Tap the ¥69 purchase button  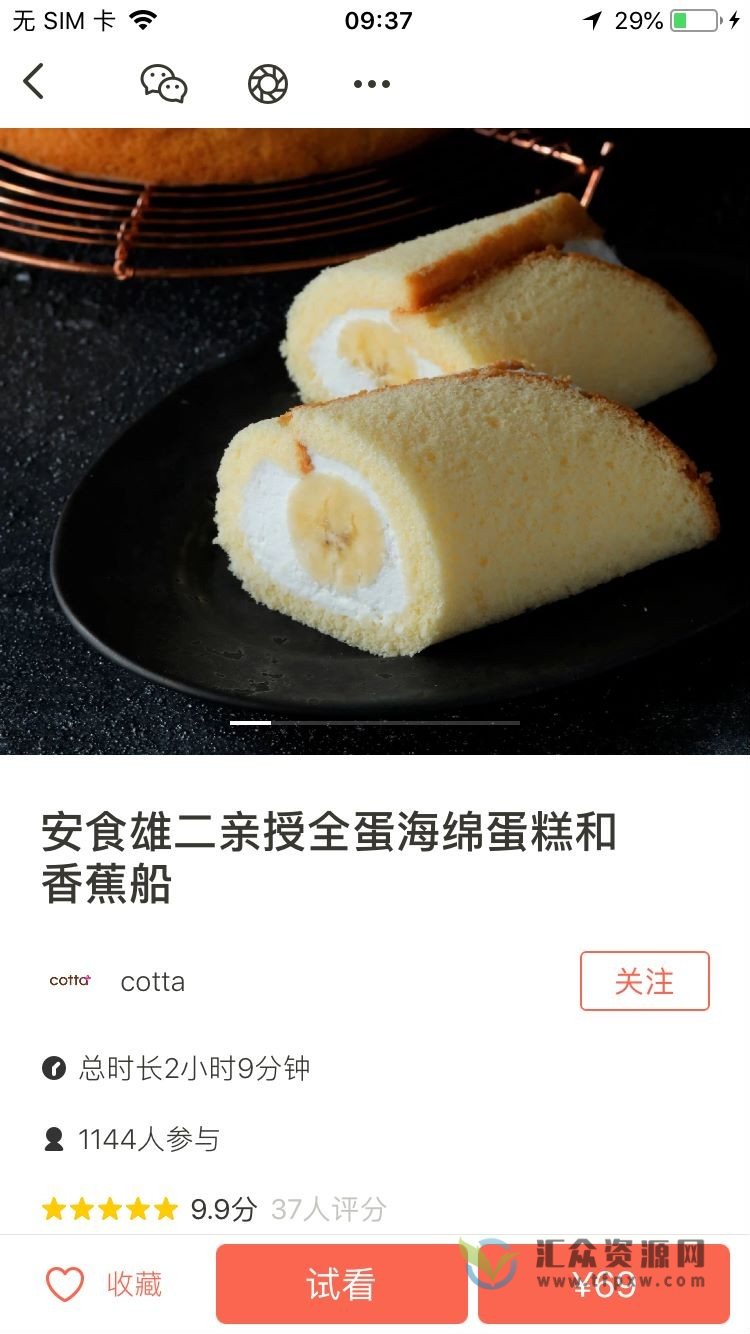(x=610, y=1283)
